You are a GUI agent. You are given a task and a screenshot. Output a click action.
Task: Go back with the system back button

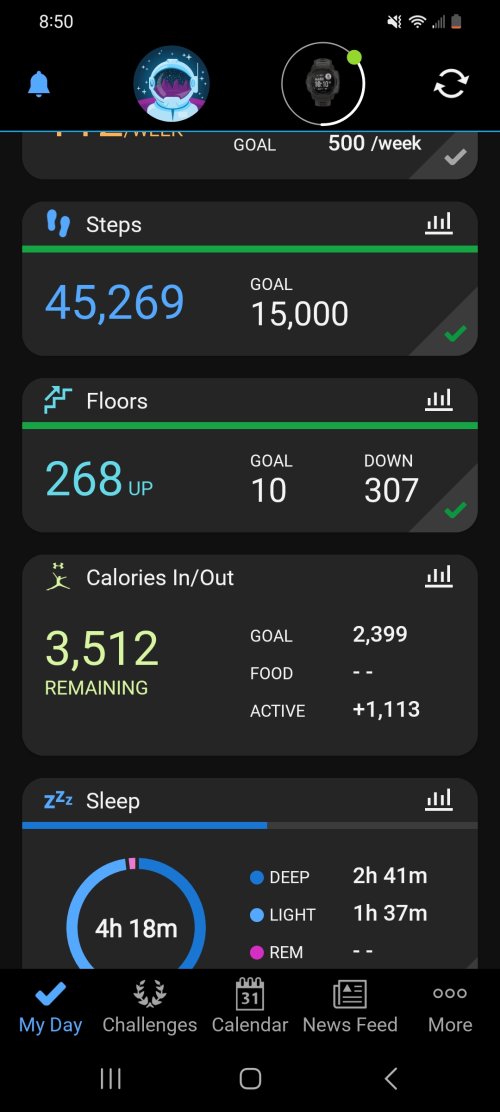(391, 1079)
